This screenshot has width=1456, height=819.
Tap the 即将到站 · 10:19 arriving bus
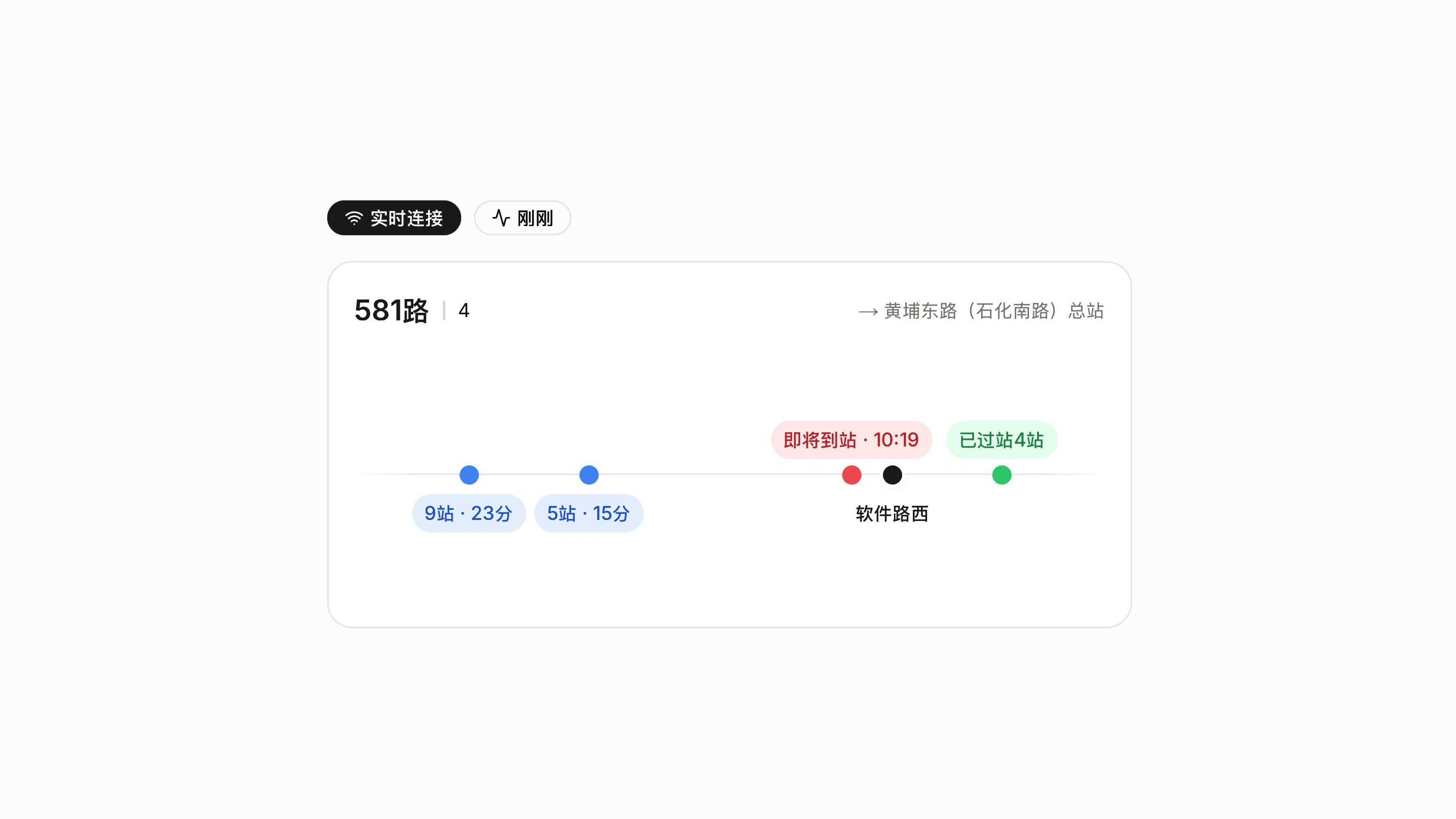click(852, 475)
